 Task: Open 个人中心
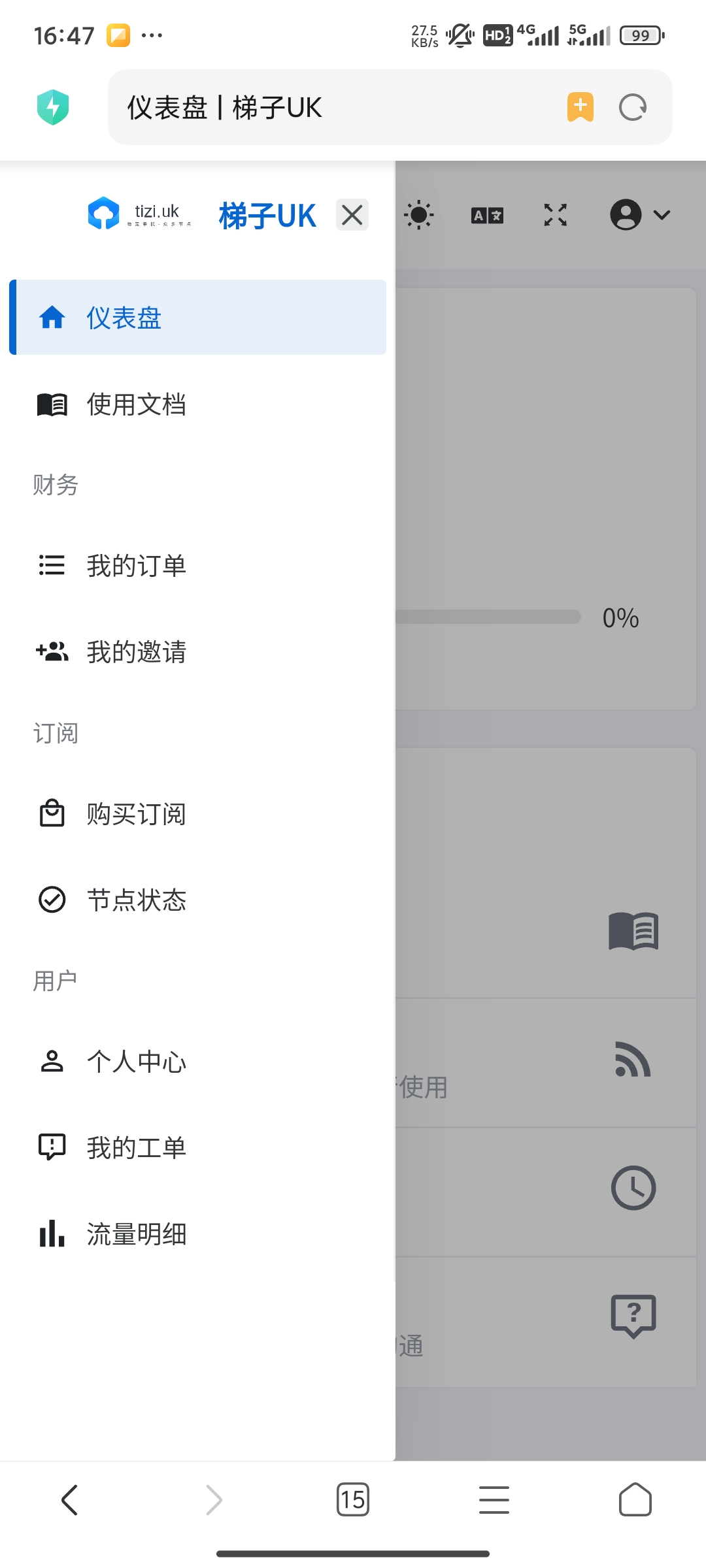click(136, 1061)
